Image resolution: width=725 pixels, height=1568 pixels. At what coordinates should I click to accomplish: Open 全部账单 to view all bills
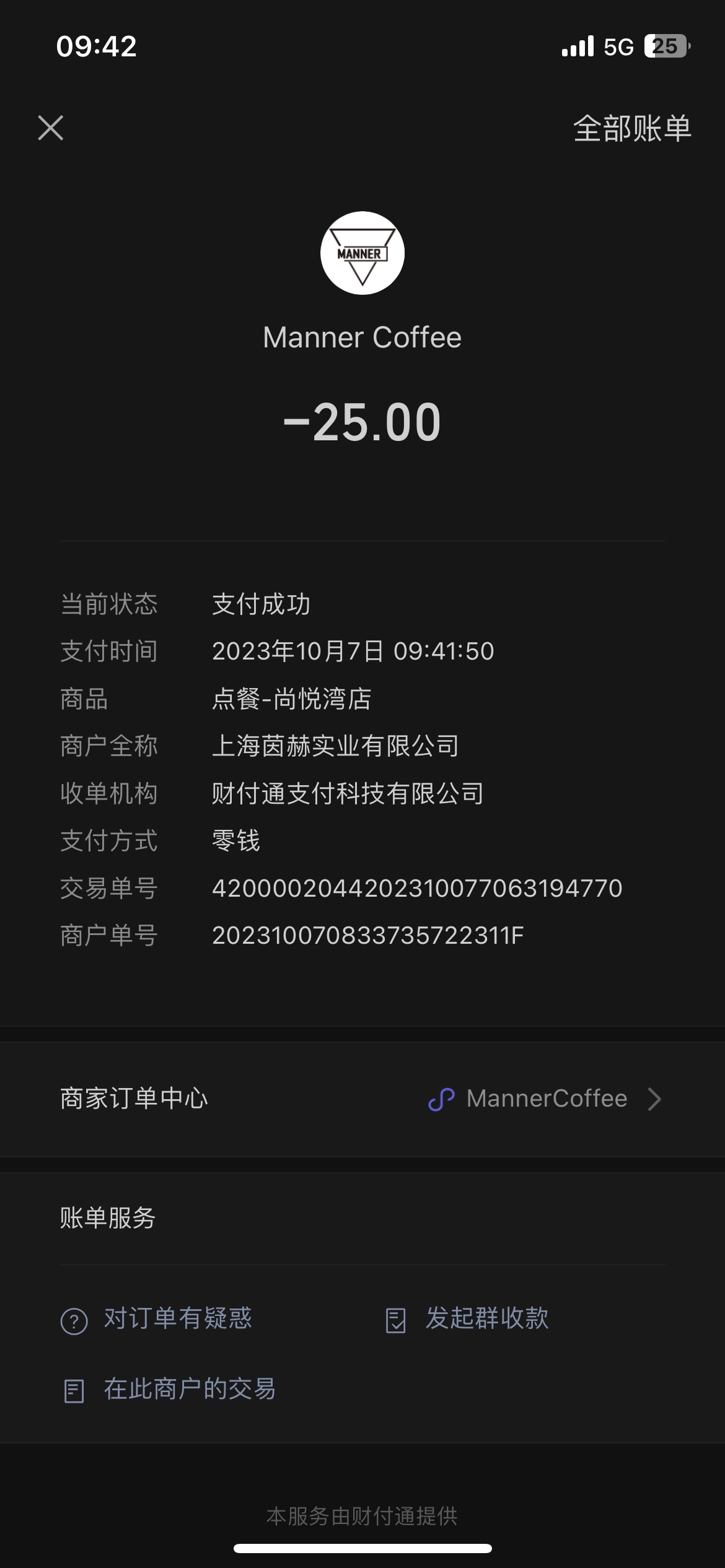click(x=632, y=129)
